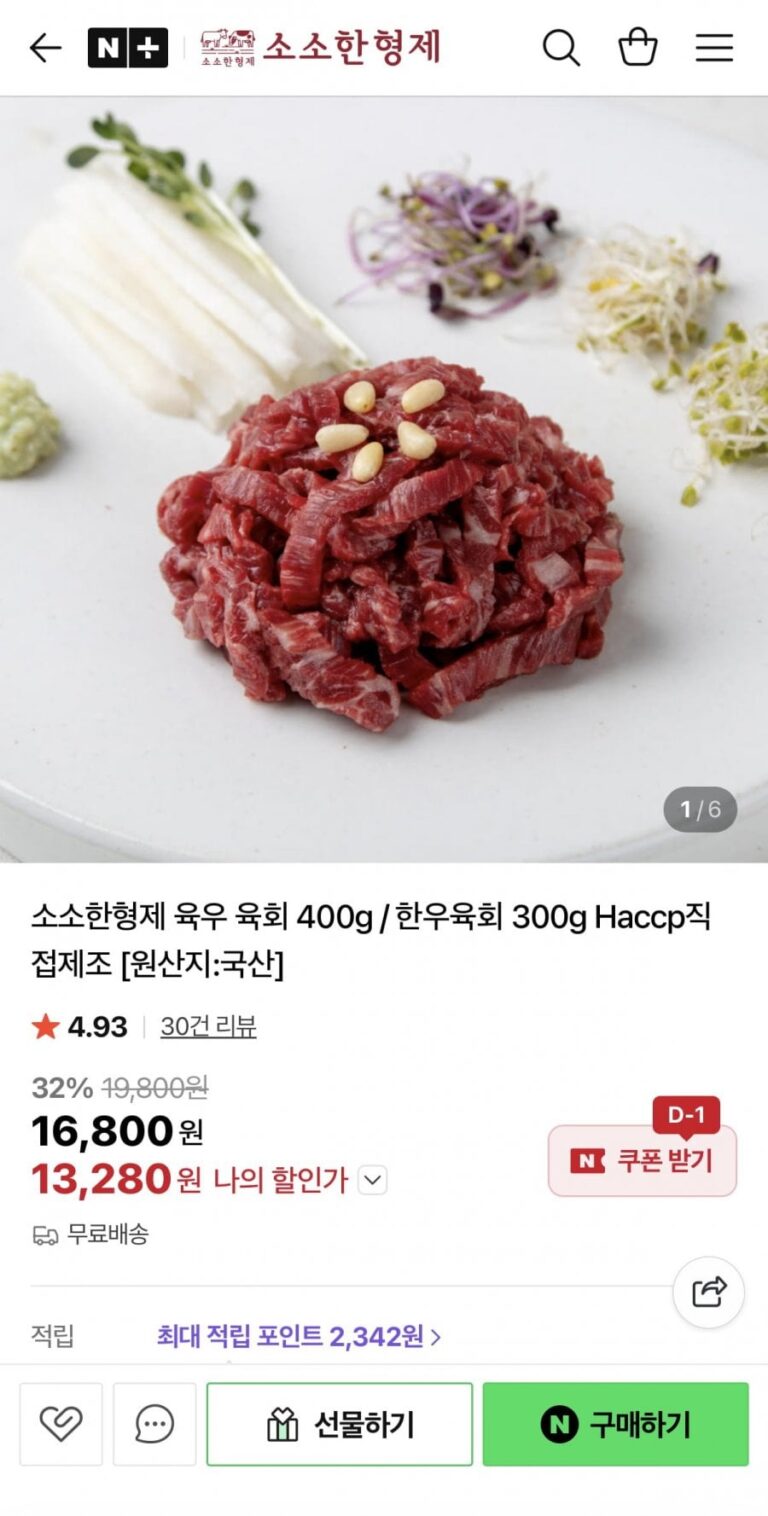Open the chat inquiry icon
This screenshot has width=768, height=1516.
(154, 1424)
